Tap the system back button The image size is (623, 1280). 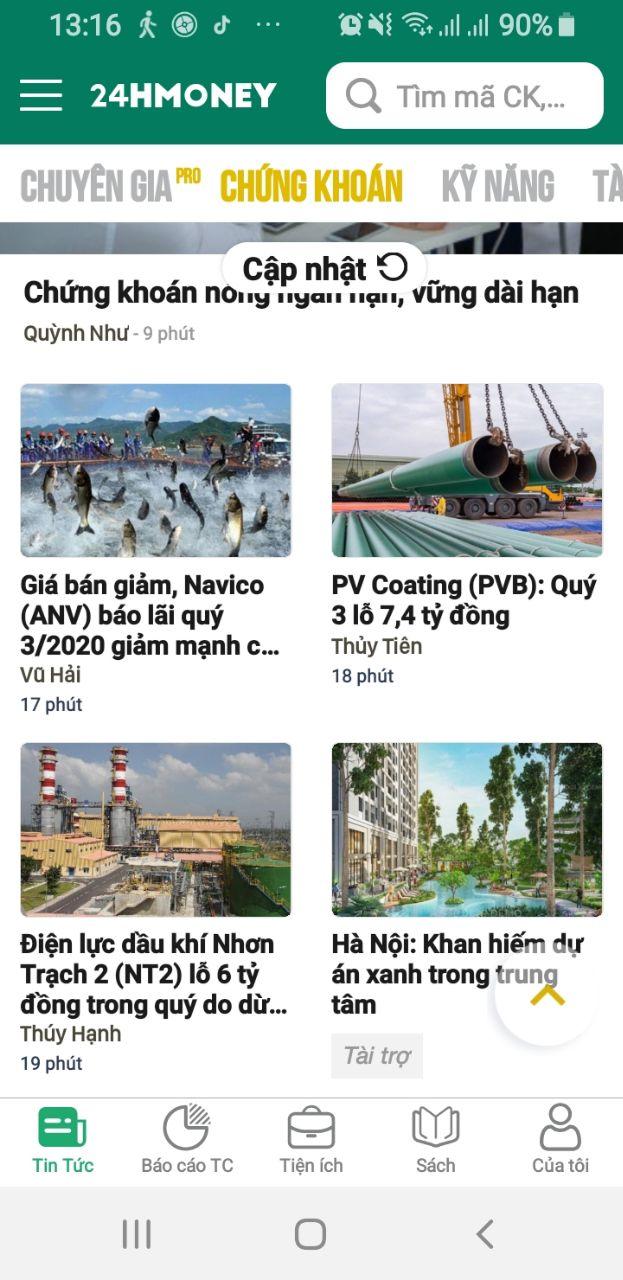pyautogui.click(x=485, y=1234)
